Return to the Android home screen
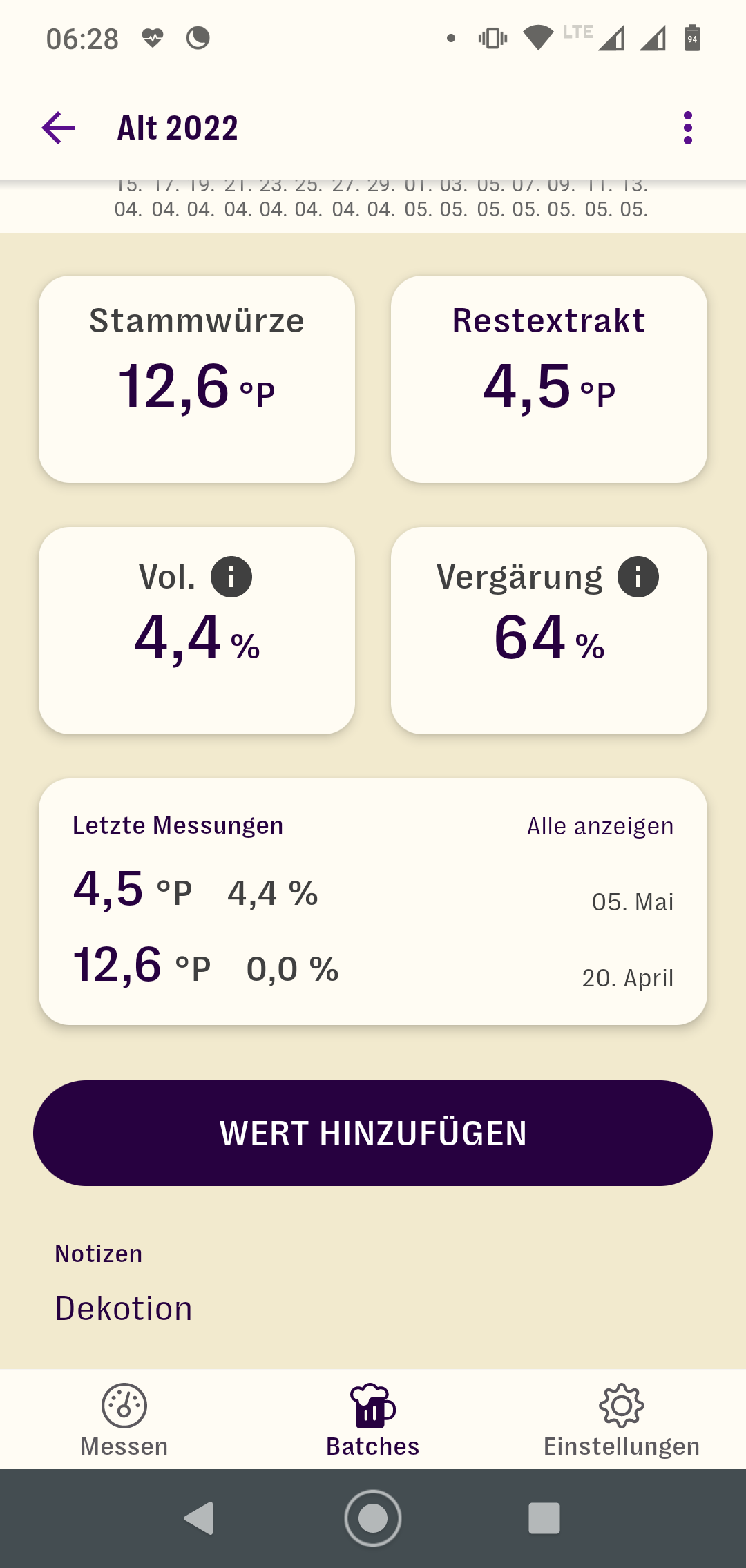Image resolution: width=746 pixels, height=1568 pixels. click(x=373, y=1518)
